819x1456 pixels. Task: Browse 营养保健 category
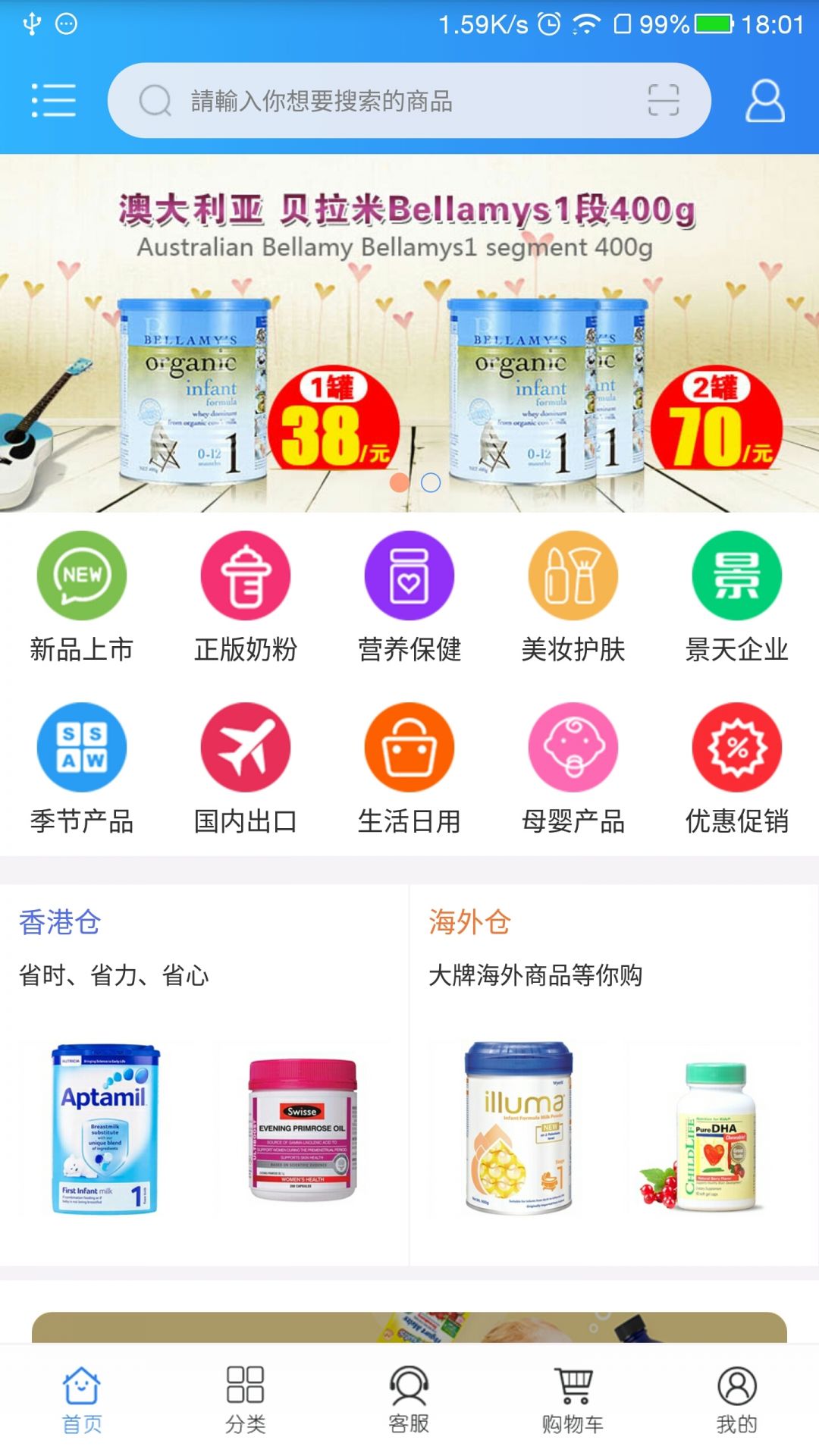click(x=409, y=597)
